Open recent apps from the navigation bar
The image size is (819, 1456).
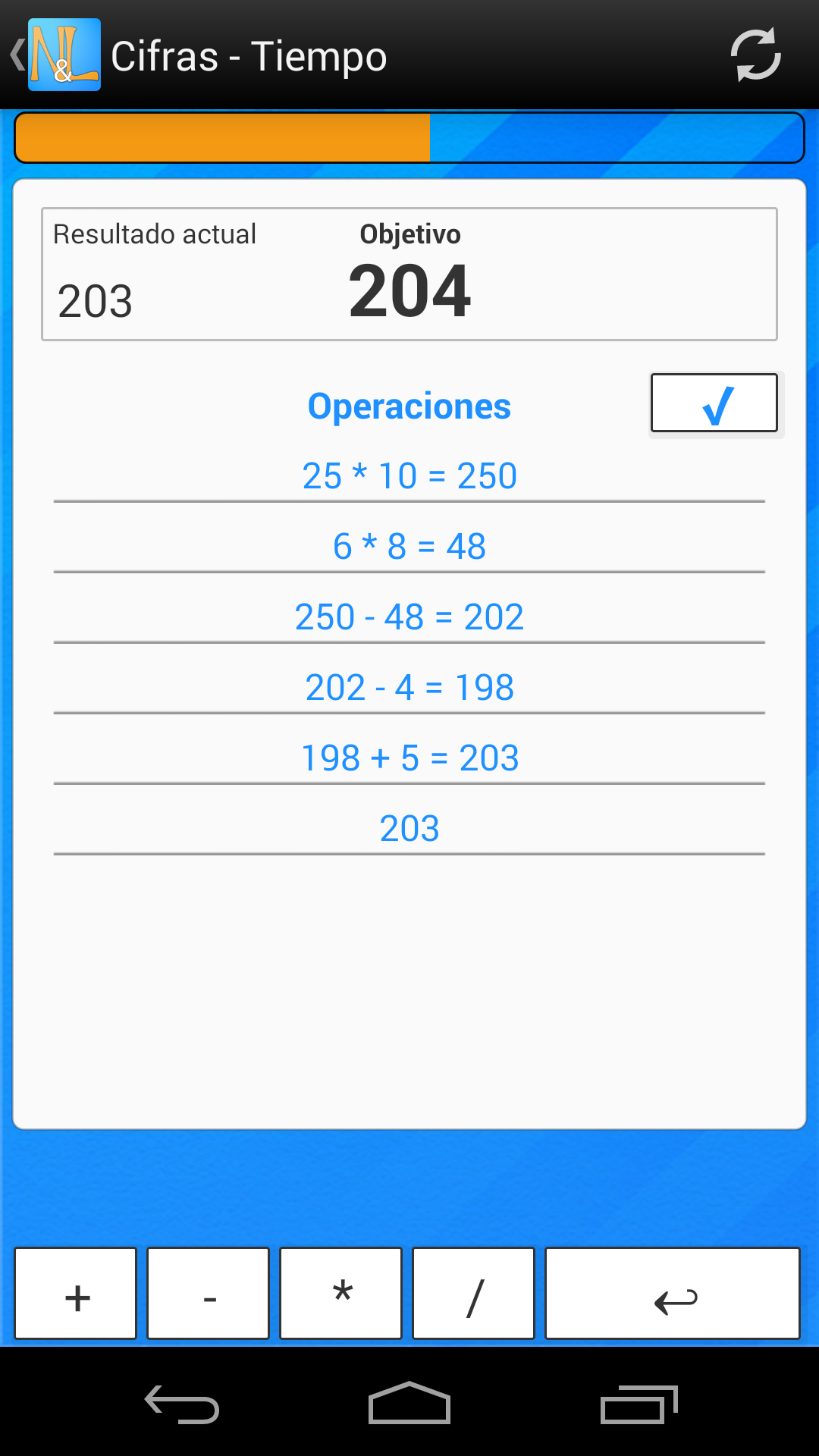pos(638,1403)
